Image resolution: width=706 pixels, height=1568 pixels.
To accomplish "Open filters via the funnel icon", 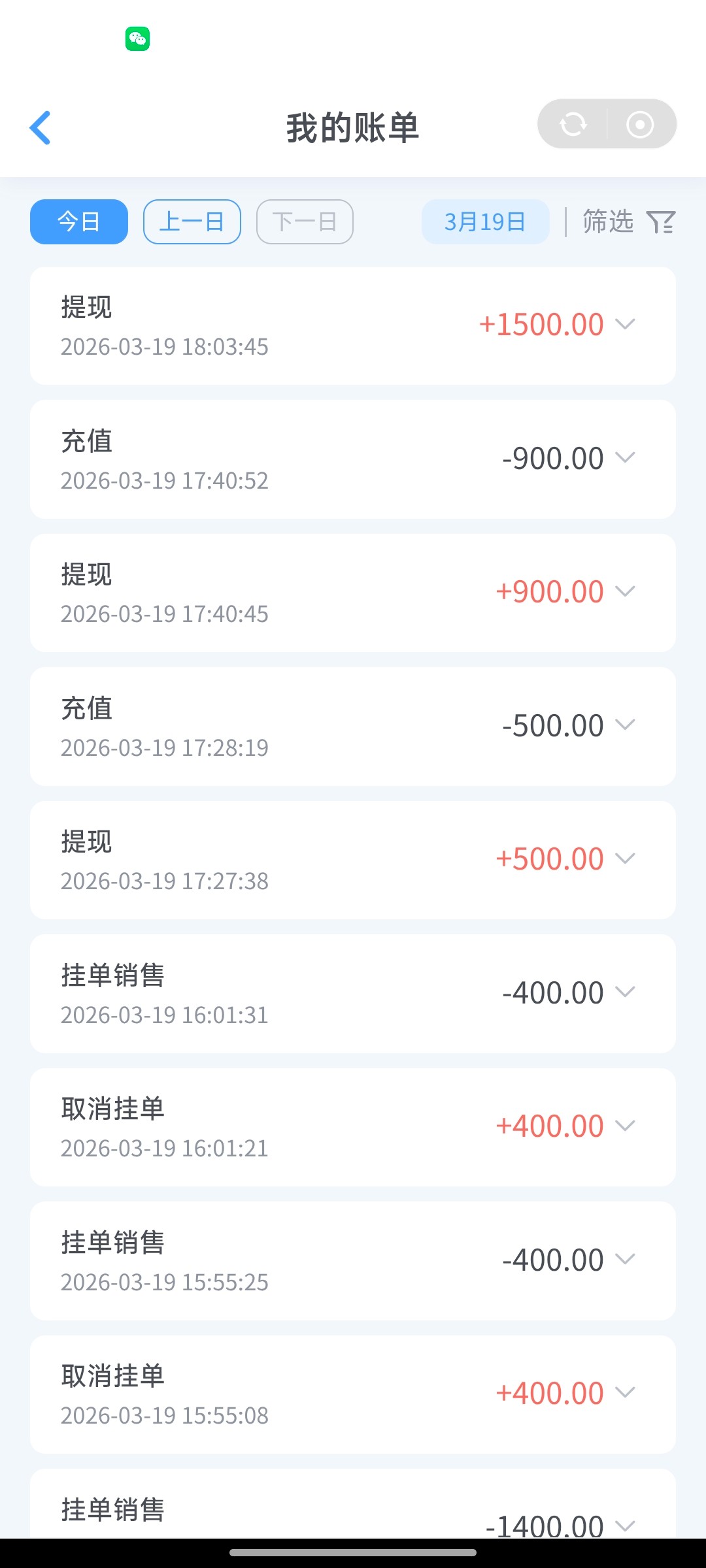I will pyautogui.click(x=661, y=221).
